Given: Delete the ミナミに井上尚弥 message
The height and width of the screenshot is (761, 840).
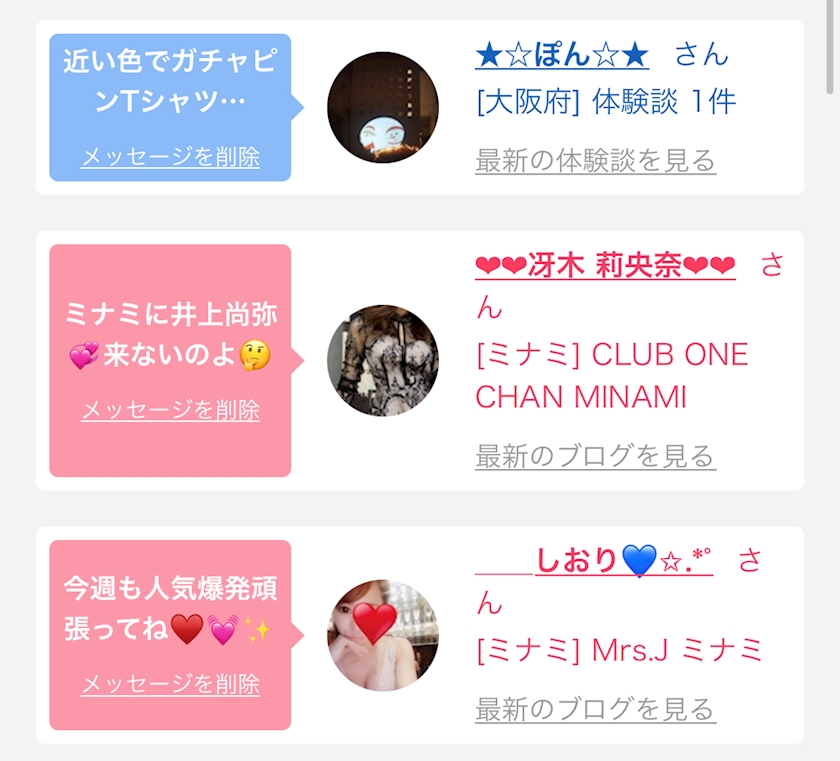Looking at the screenshot, I should [170, 410].
